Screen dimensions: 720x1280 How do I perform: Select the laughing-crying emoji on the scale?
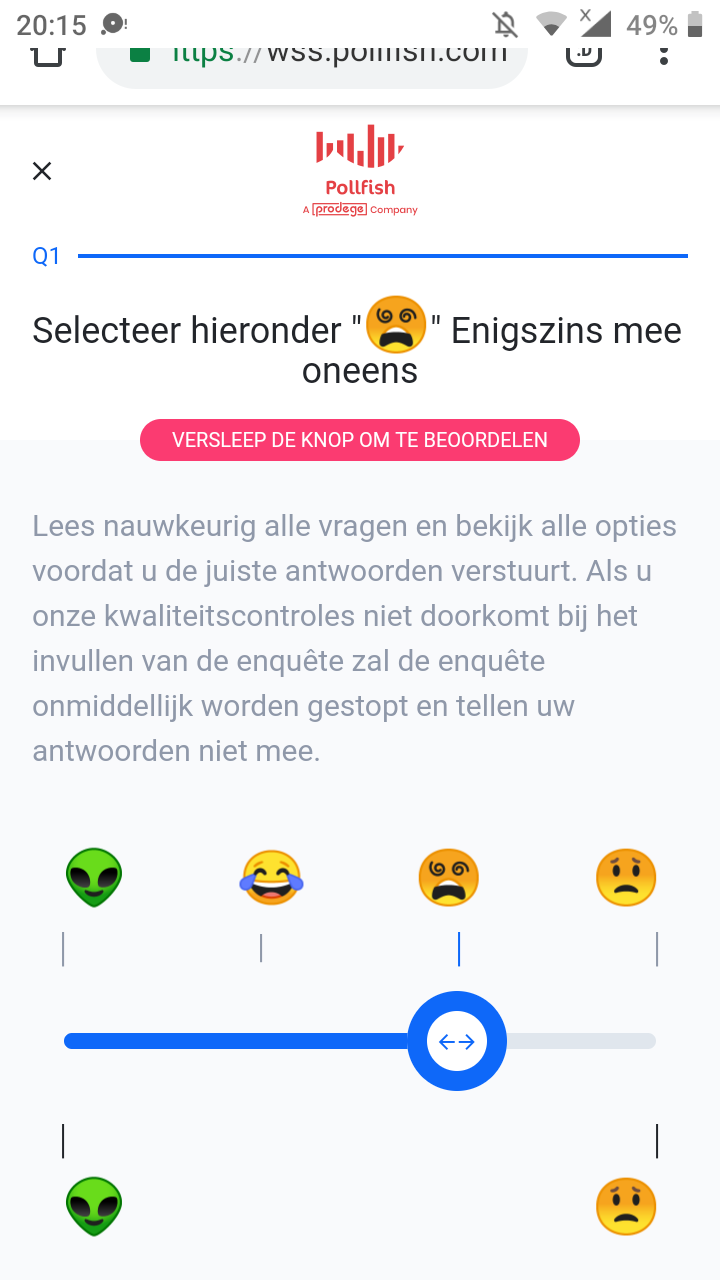[x=271, y=877]
